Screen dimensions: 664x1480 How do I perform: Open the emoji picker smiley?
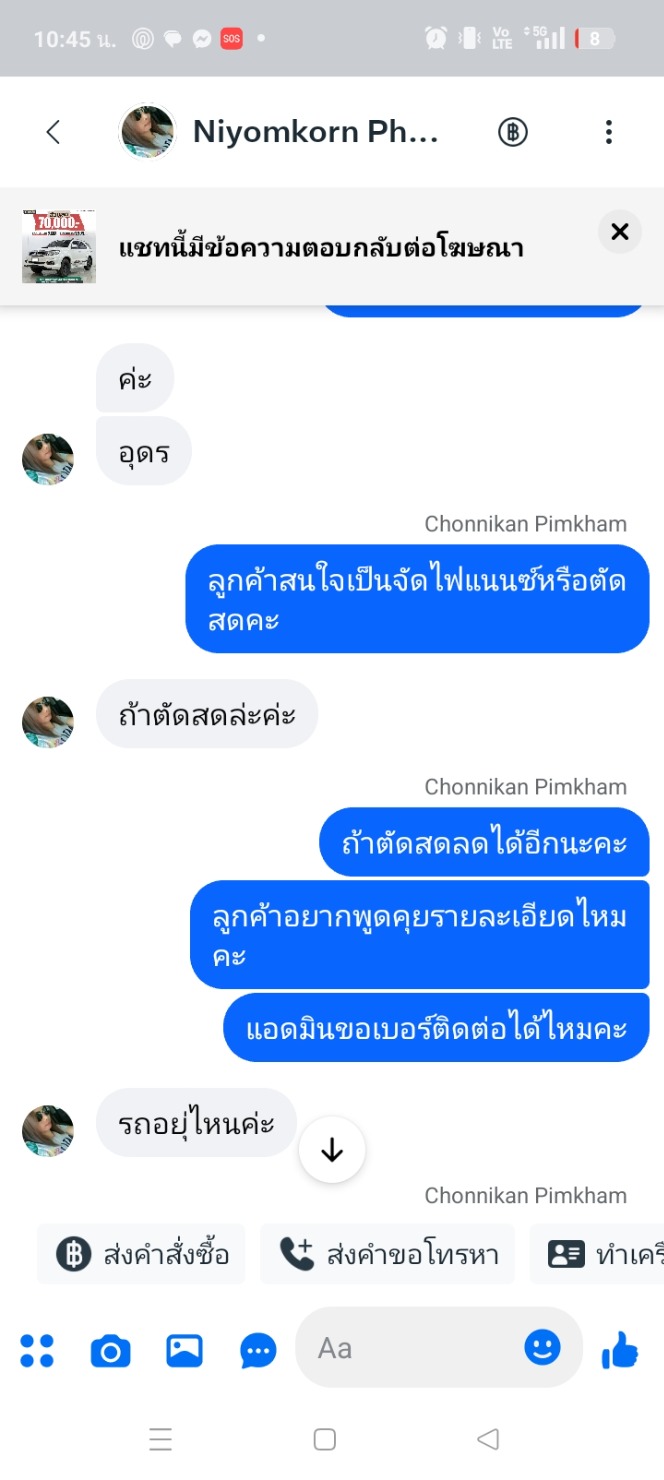pyautogui.click(x=543, y=1347)
